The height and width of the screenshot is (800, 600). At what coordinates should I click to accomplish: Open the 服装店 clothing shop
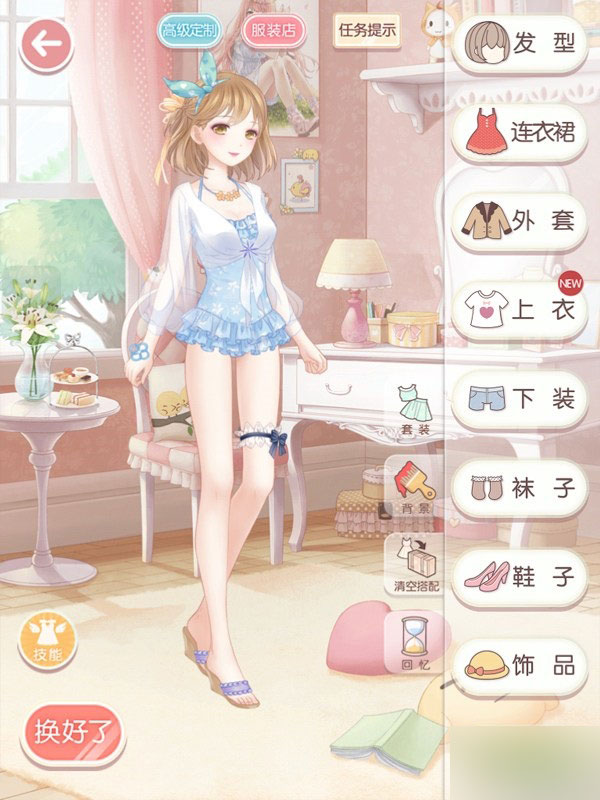pyautogui.click(x=274, y=30)
